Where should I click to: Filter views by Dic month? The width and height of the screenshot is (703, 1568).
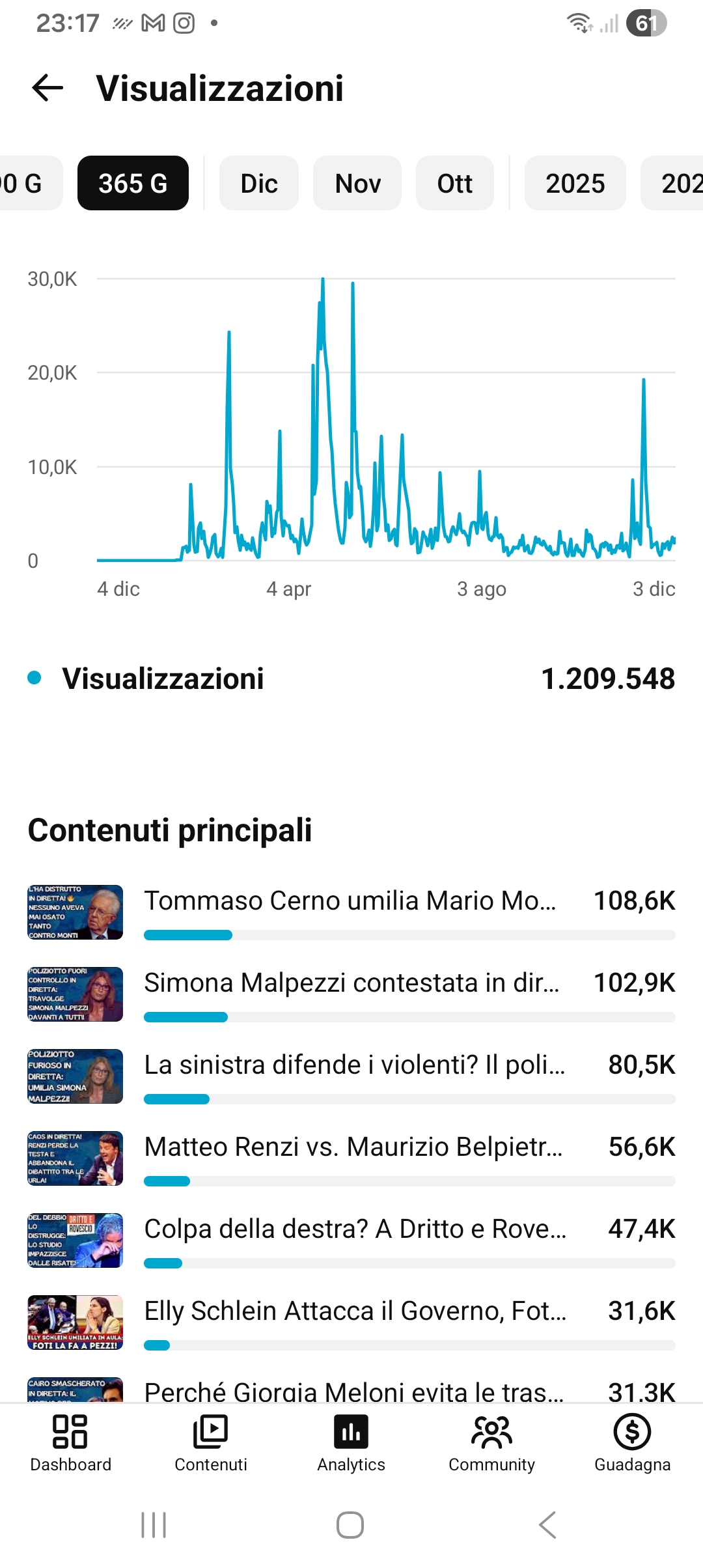click(x=259, y=184)
